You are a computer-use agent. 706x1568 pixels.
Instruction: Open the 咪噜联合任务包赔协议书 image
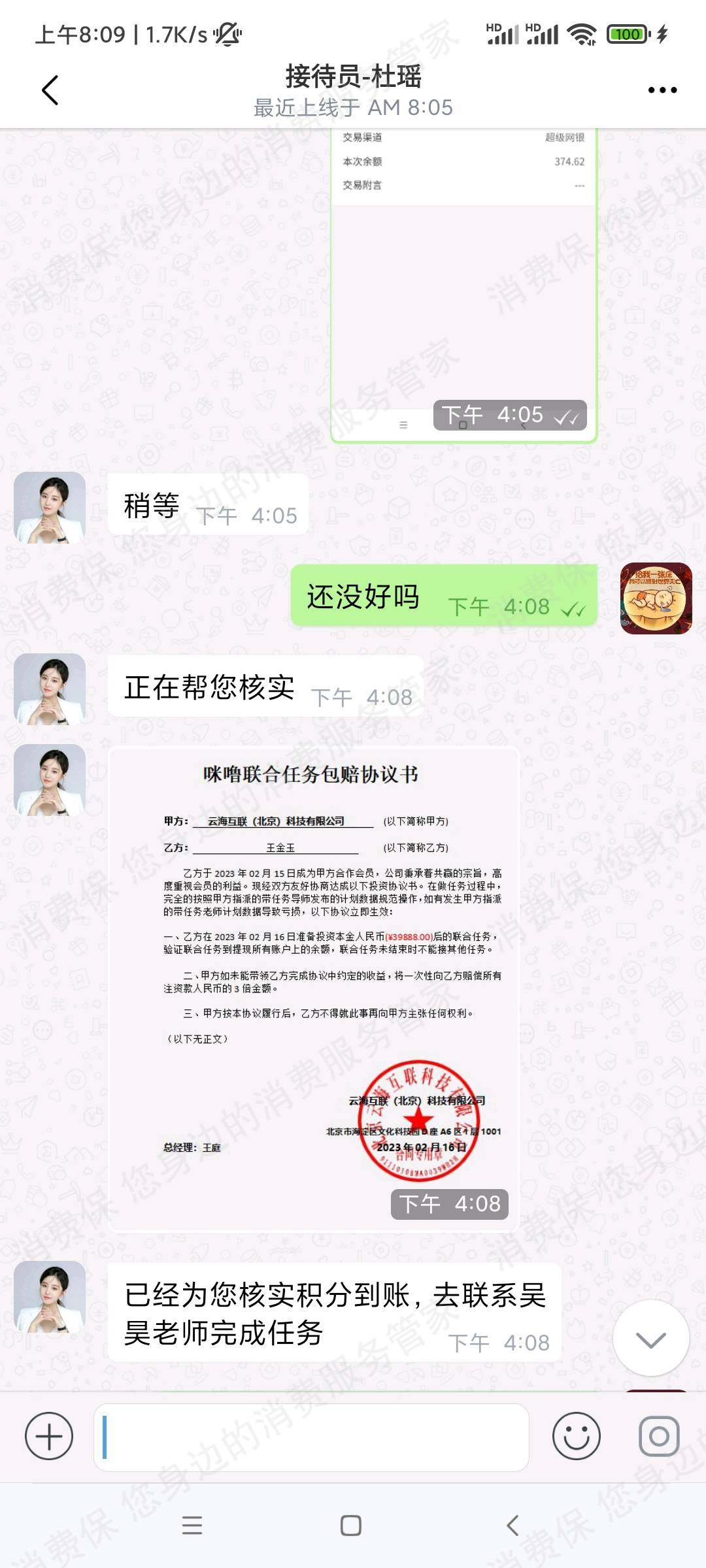click(314, 988)
